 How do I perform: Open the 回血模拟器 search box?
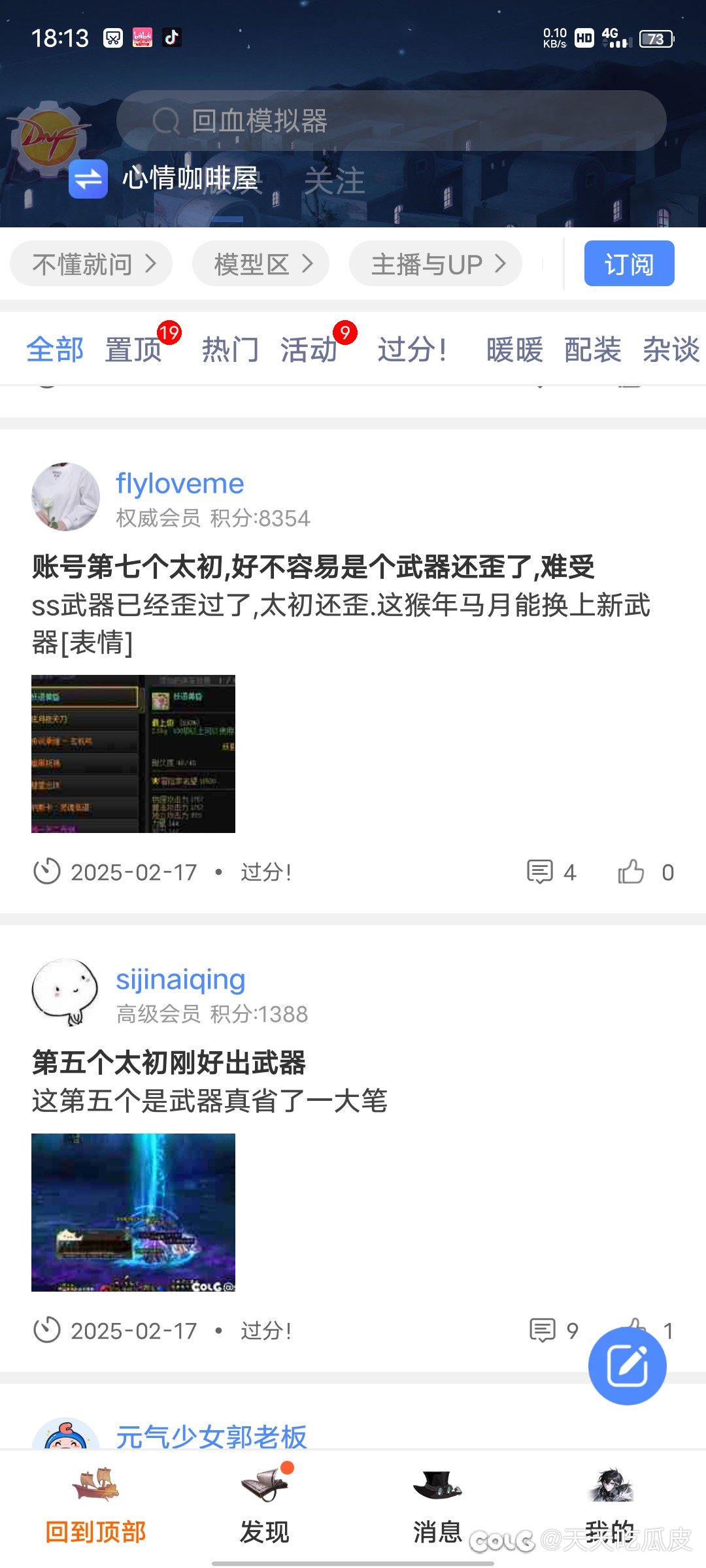click(x=391, y=121)
